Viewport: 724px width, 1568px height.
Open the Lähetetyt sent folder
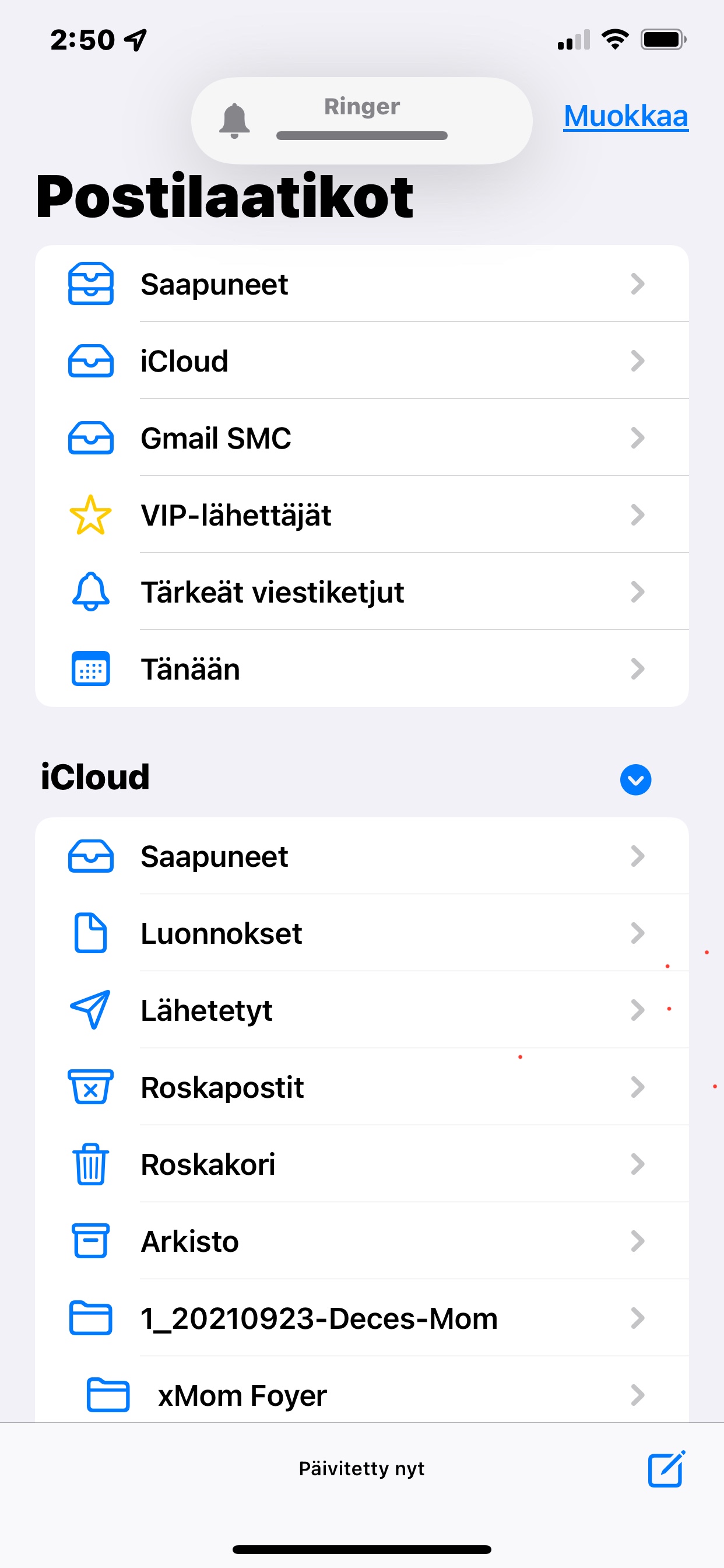tap(361, 1010)
